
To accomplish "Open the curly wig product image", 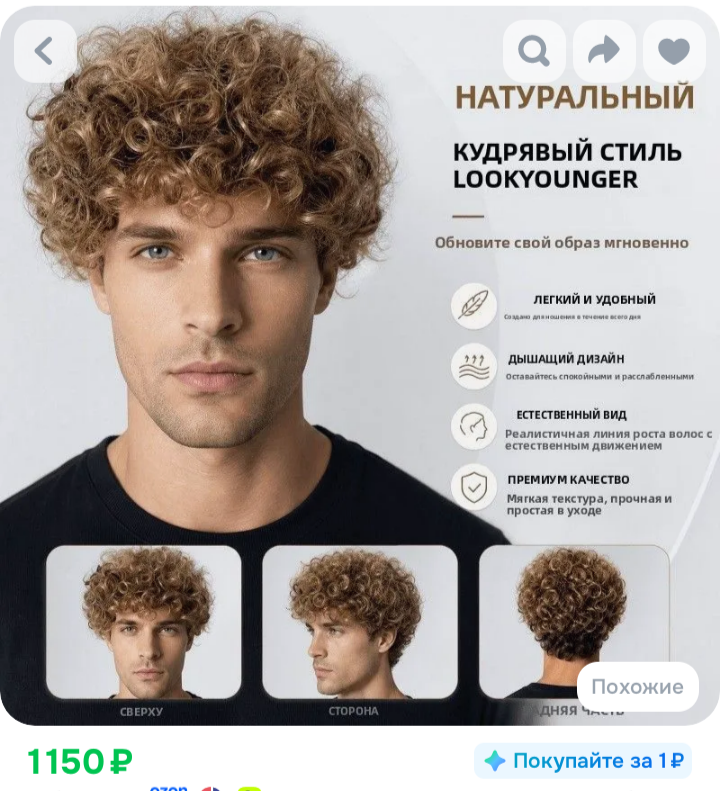I will point(360,366).
